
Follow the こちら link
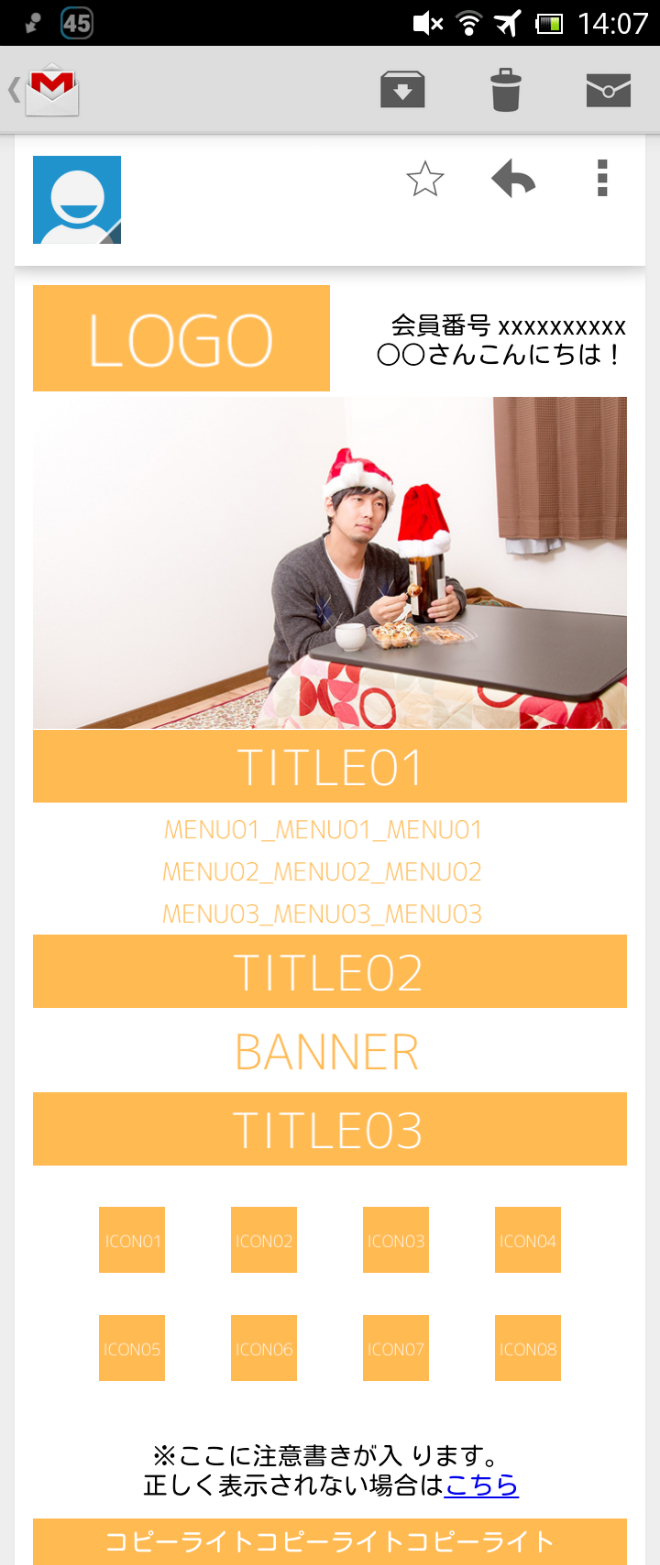click(482, 1486)
